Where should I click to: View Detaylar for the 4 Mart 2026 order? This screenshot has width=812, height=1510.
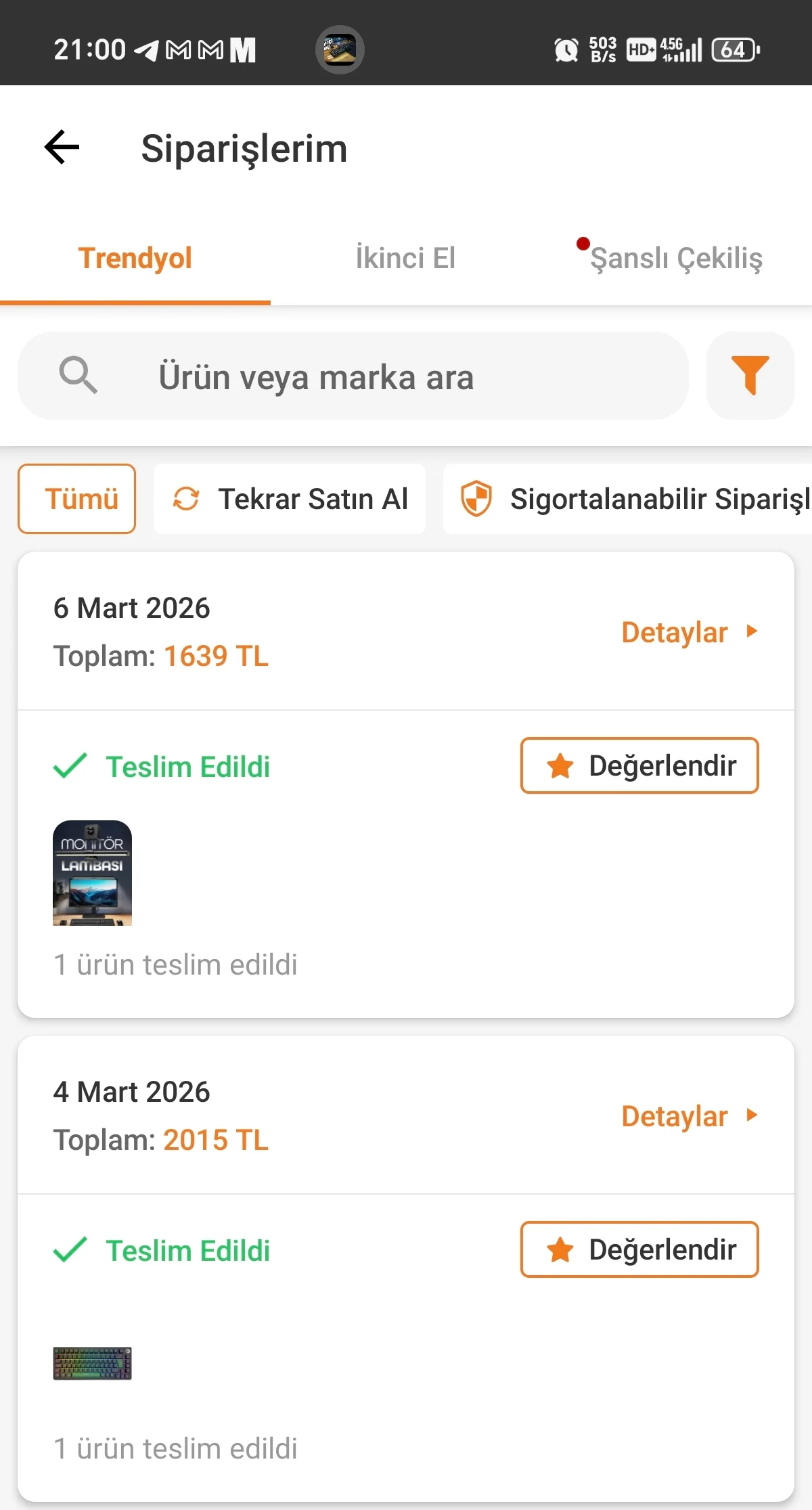click(689, 1116)
